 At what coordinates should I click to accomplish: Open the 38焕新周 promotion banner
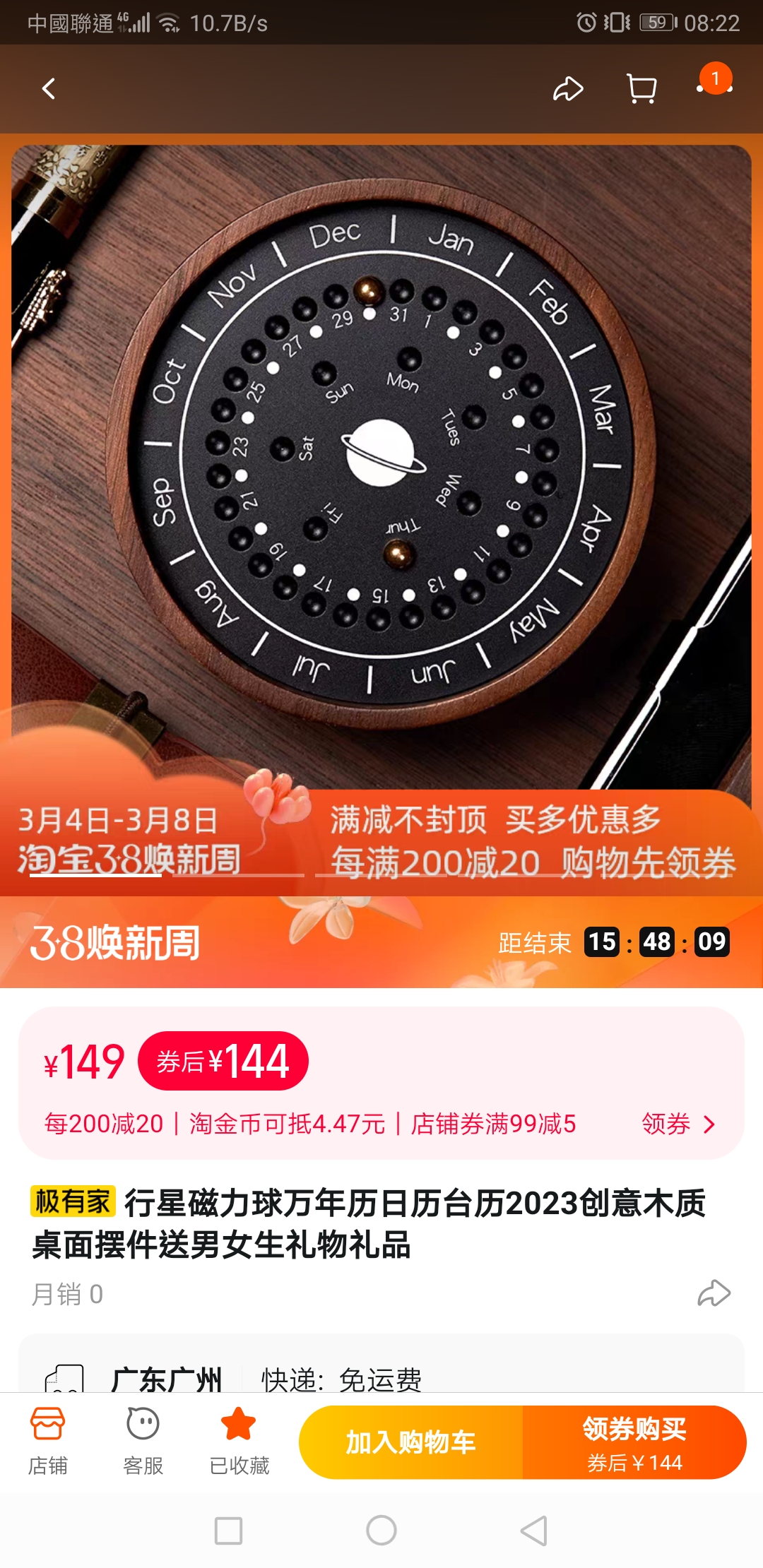[x=381, y=942]
